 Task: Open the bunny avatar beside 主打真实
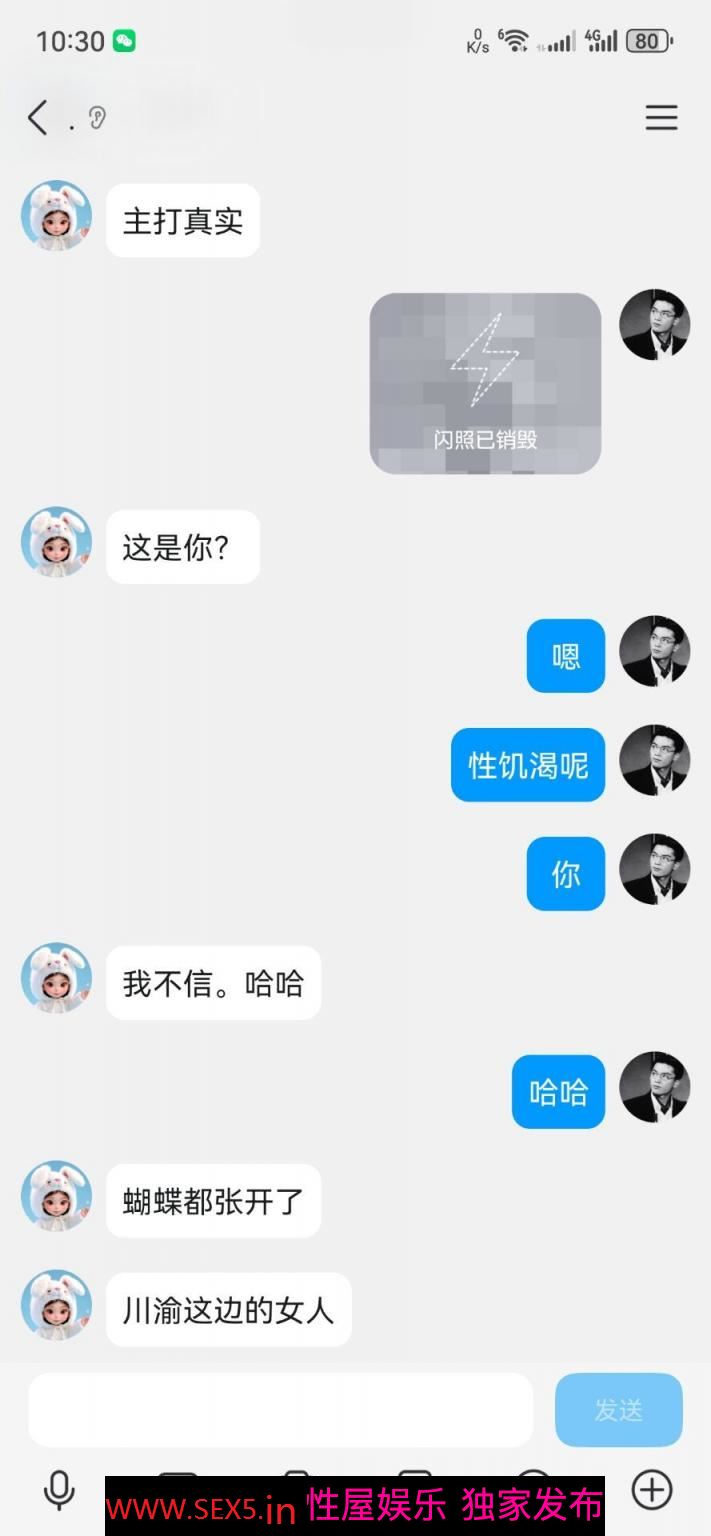point(56,216)
